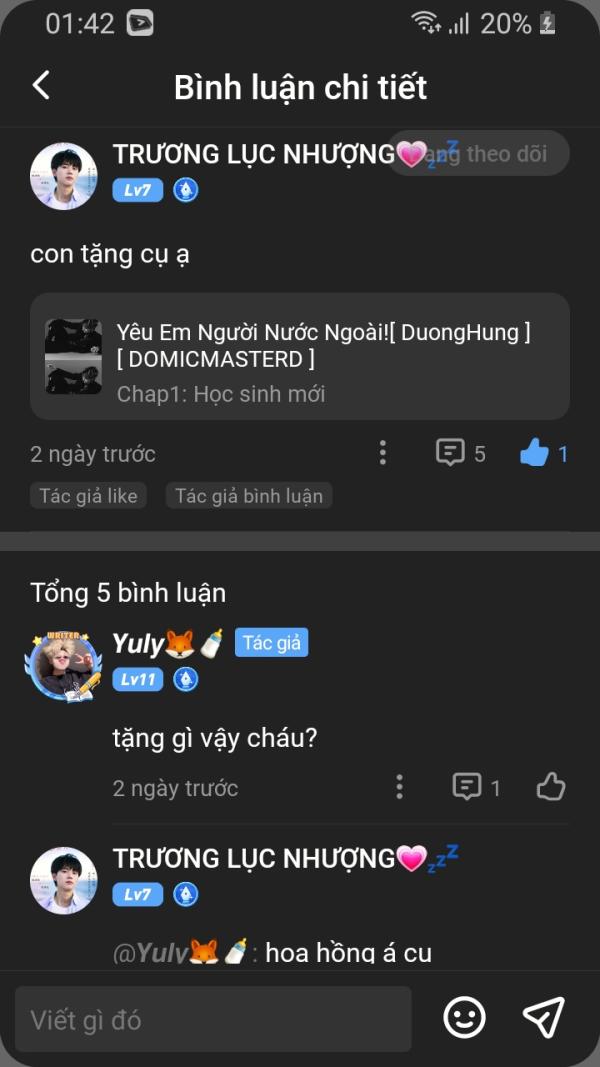
Task: Like Yuly's reply tặng gì vậy cháu
Action: click(x=551, y=787)
